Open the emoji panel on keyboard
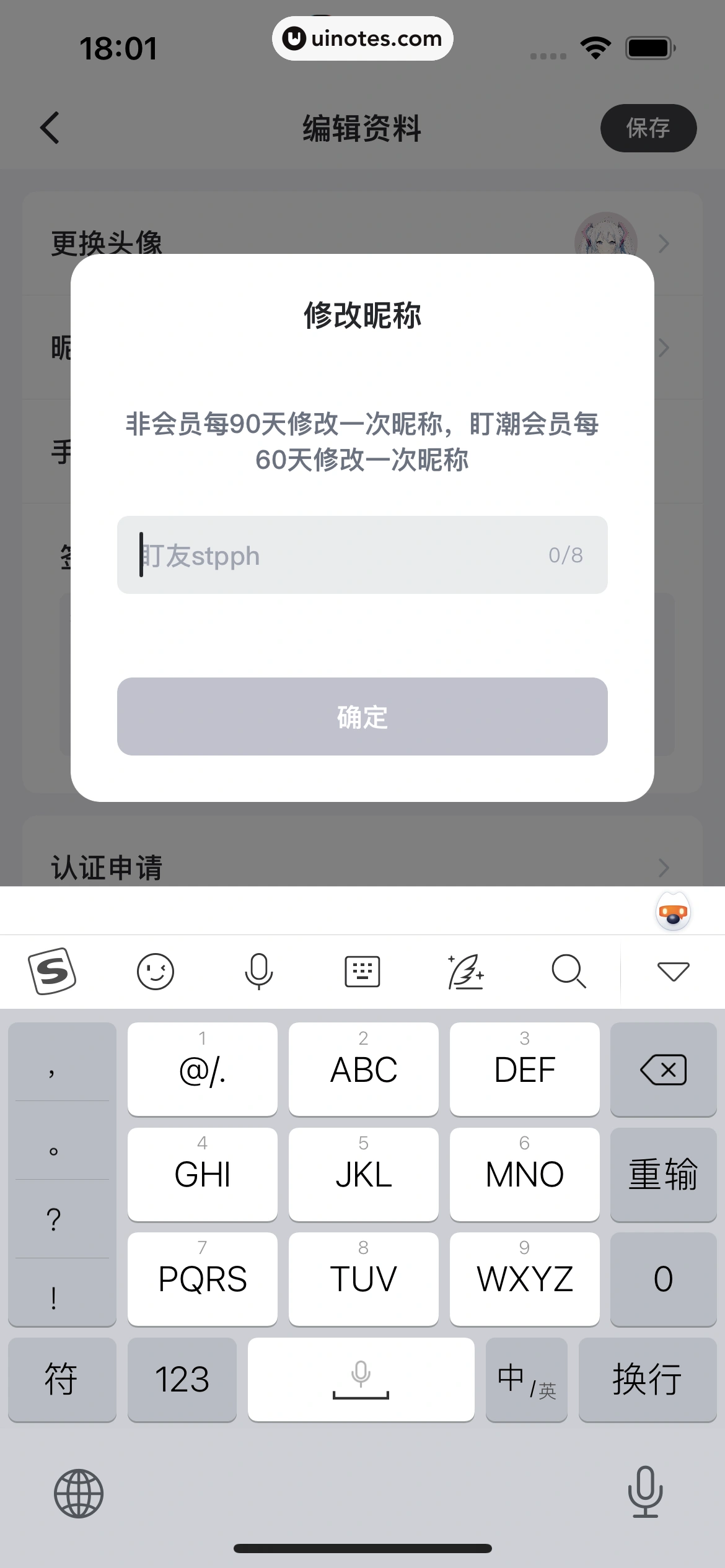This screenshot has height=1568, width=725. pyautogui.click(x=155, y=971)
